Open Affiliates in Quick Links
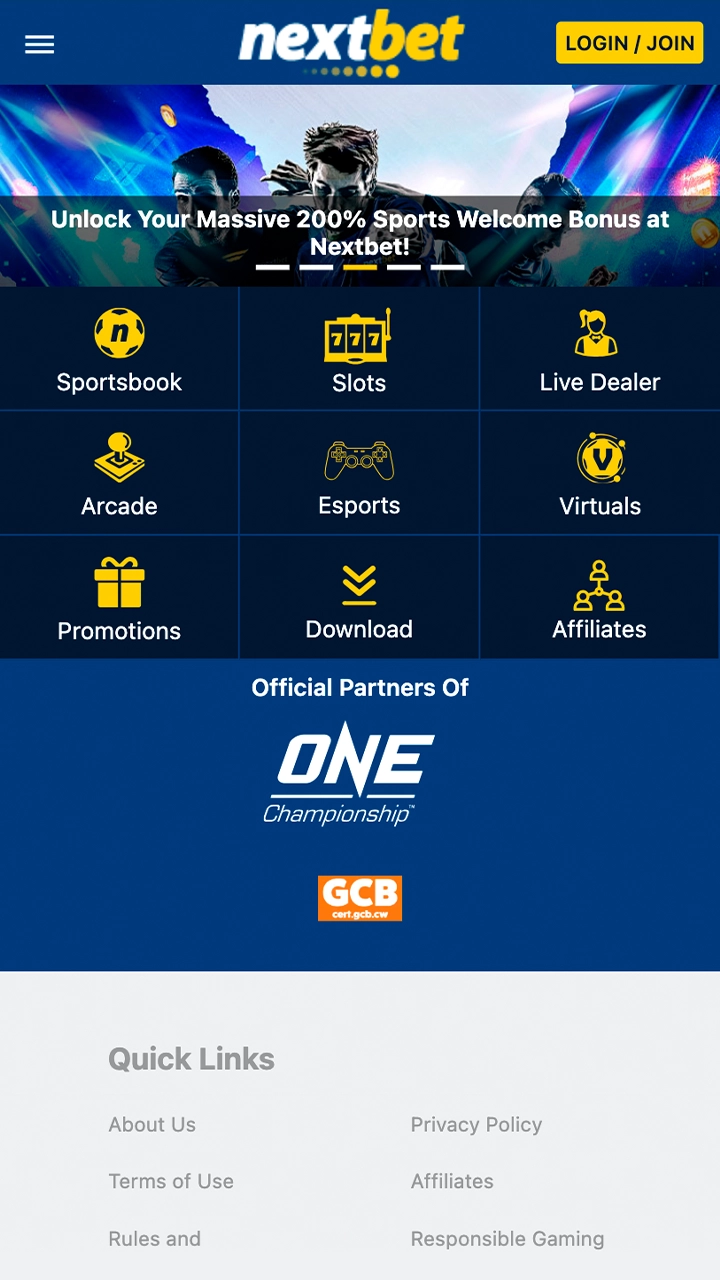Image resolution: width=720 pixels, height=1280 pixels. (x=452, y=1181)
